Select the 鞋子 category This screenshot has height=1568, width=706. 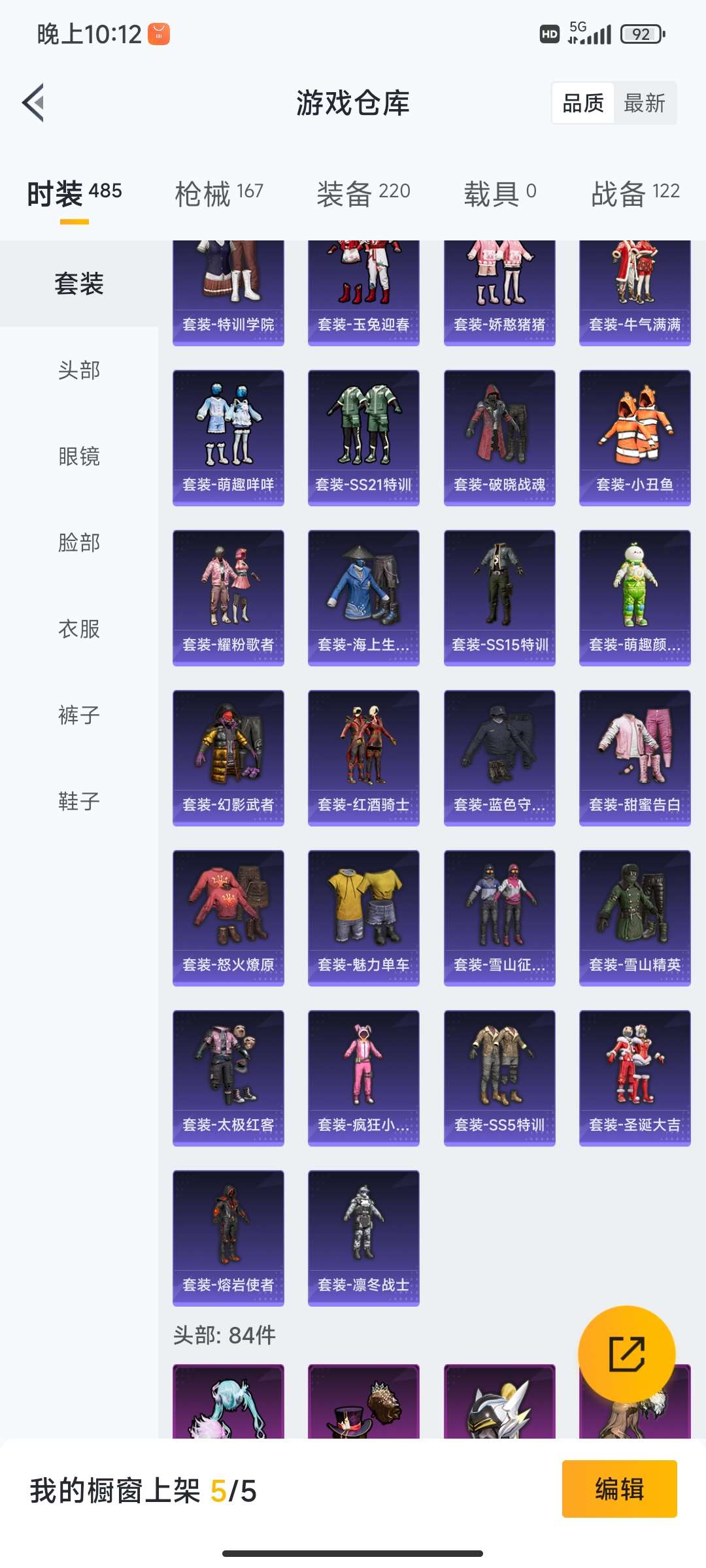pyautogui.click(x=79, y=801)
